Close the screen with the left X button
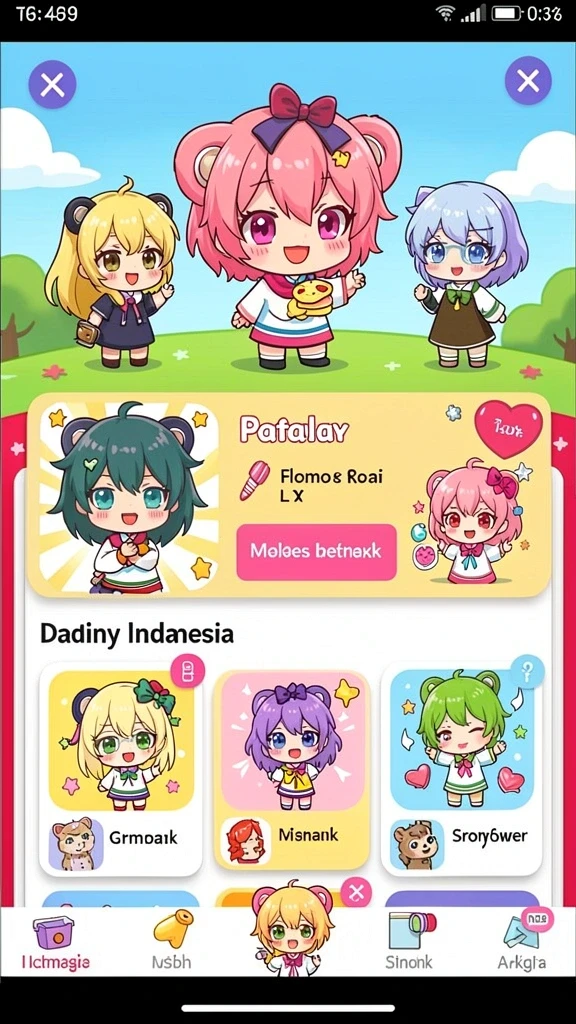This screenshot has height=1024, width=576. pyautogui.click(x=52, y=84)
